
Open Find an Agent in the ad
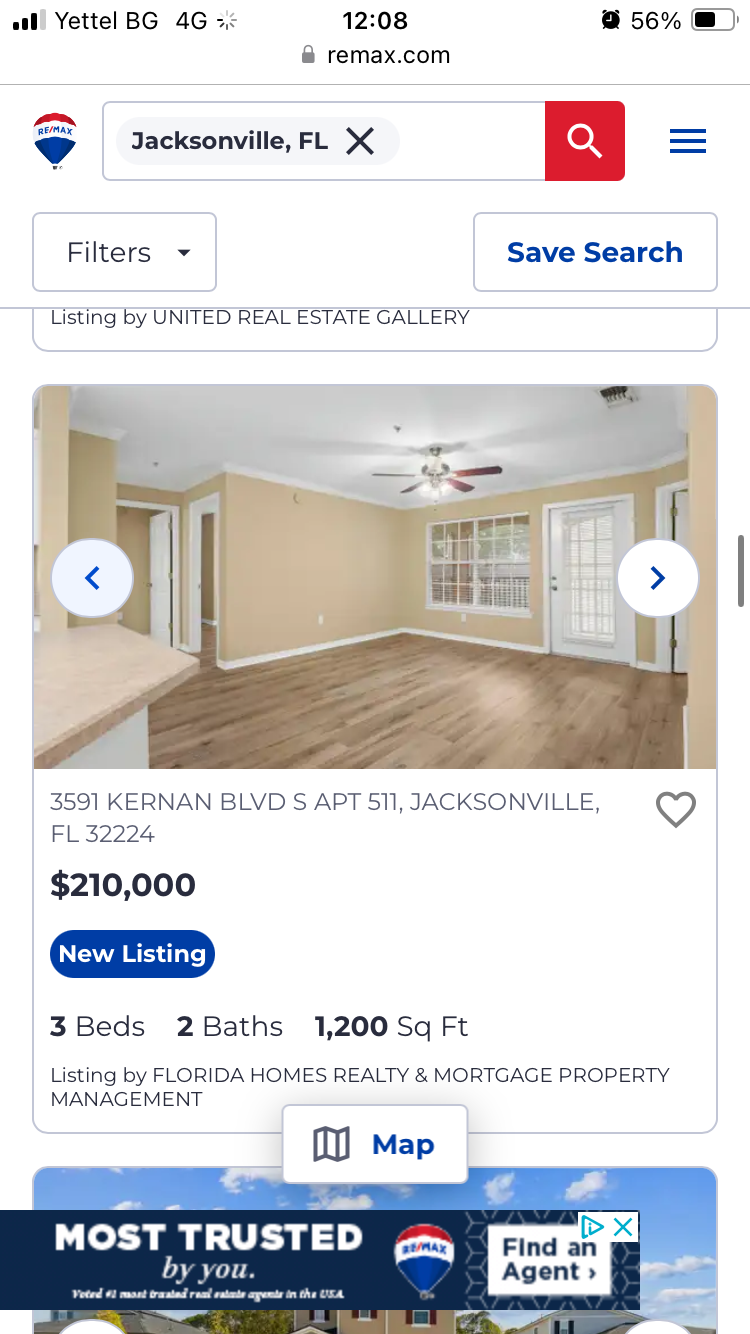[x=549, y=1260]
